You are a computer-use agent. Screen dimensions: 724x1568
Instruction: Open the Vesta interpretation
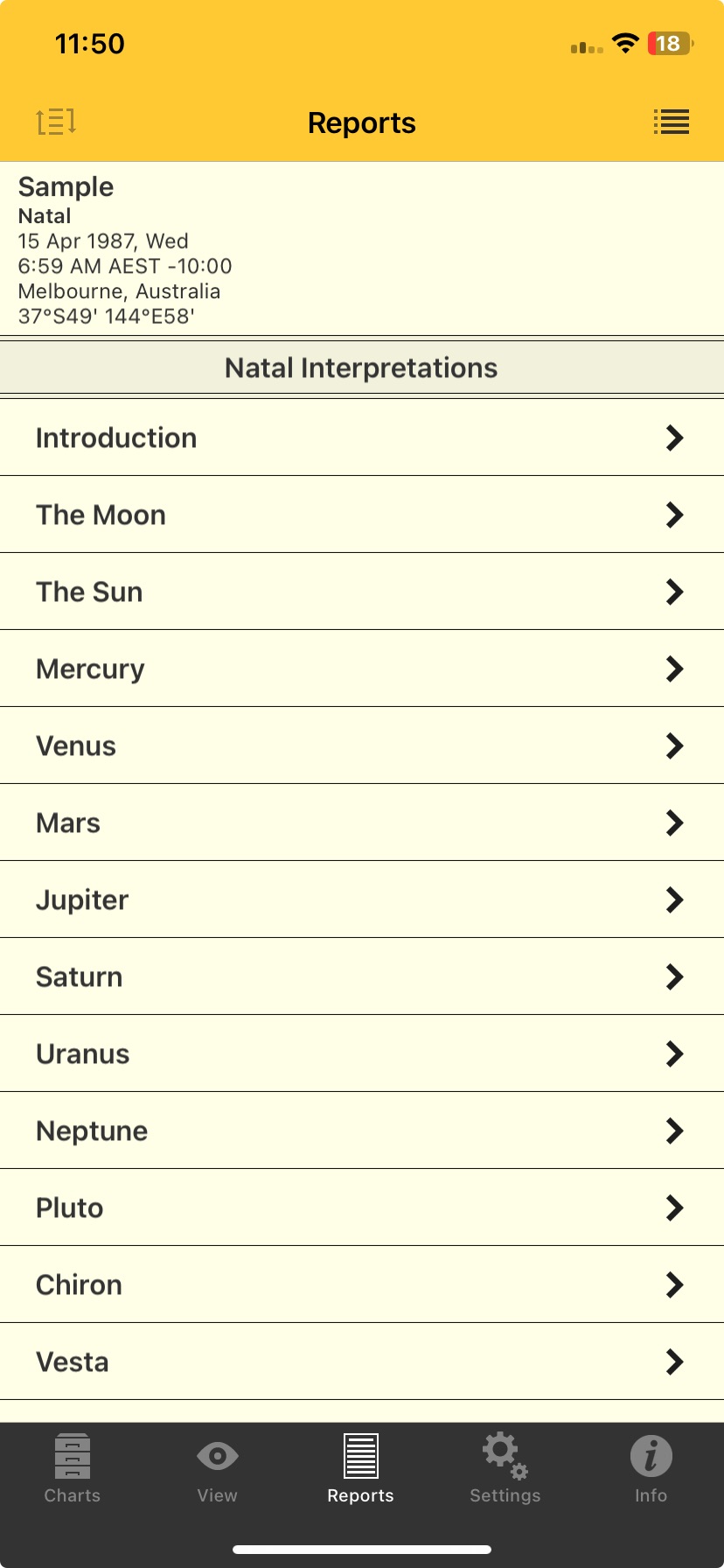(362, 1361)
